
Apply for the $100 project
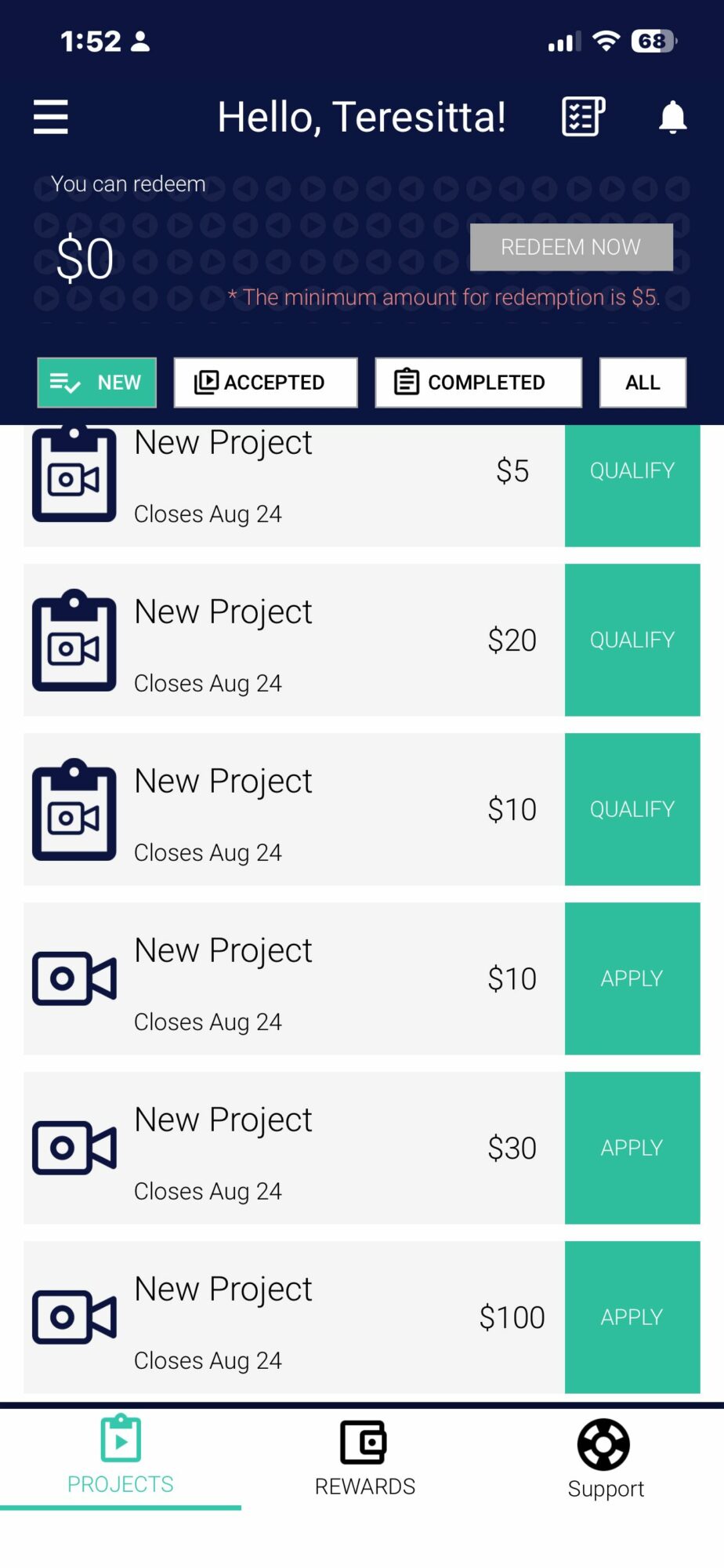coord(632,1317)
